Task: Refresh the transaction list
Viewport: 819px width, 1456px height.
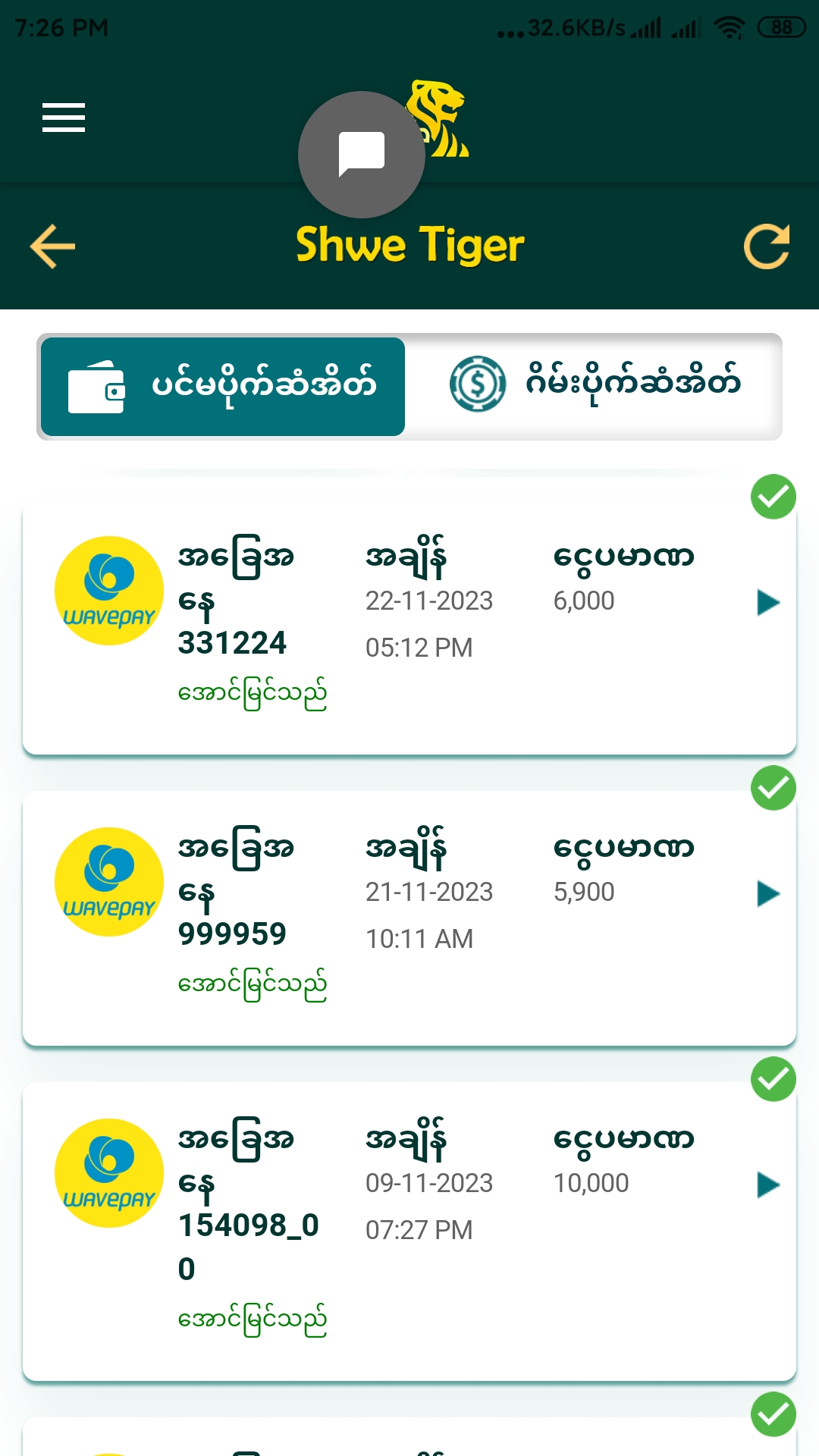Action: coord(767,246)
